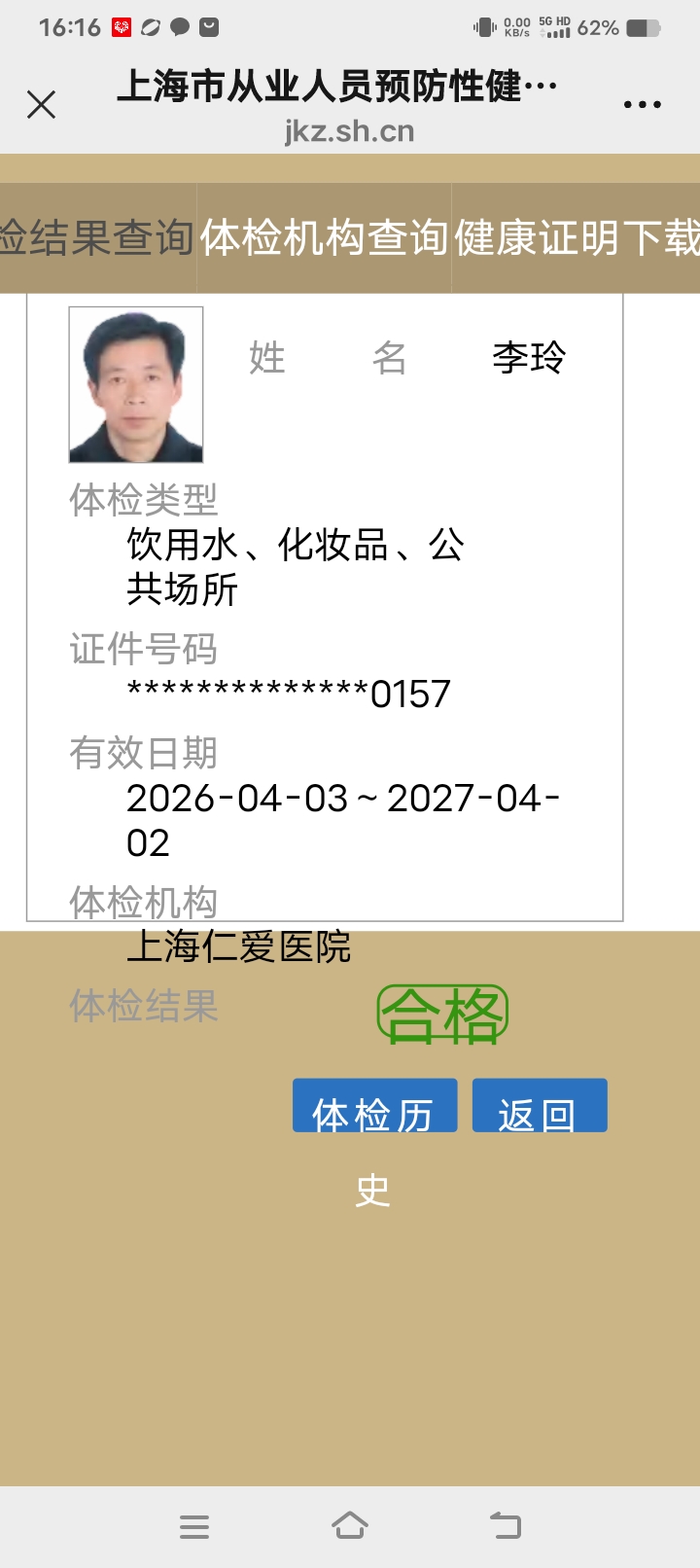Image resolution: width=700 pixels, height=1568 pixels.
Task: Switch to the 体检机构查询 tab
Action: click(325, 237)
